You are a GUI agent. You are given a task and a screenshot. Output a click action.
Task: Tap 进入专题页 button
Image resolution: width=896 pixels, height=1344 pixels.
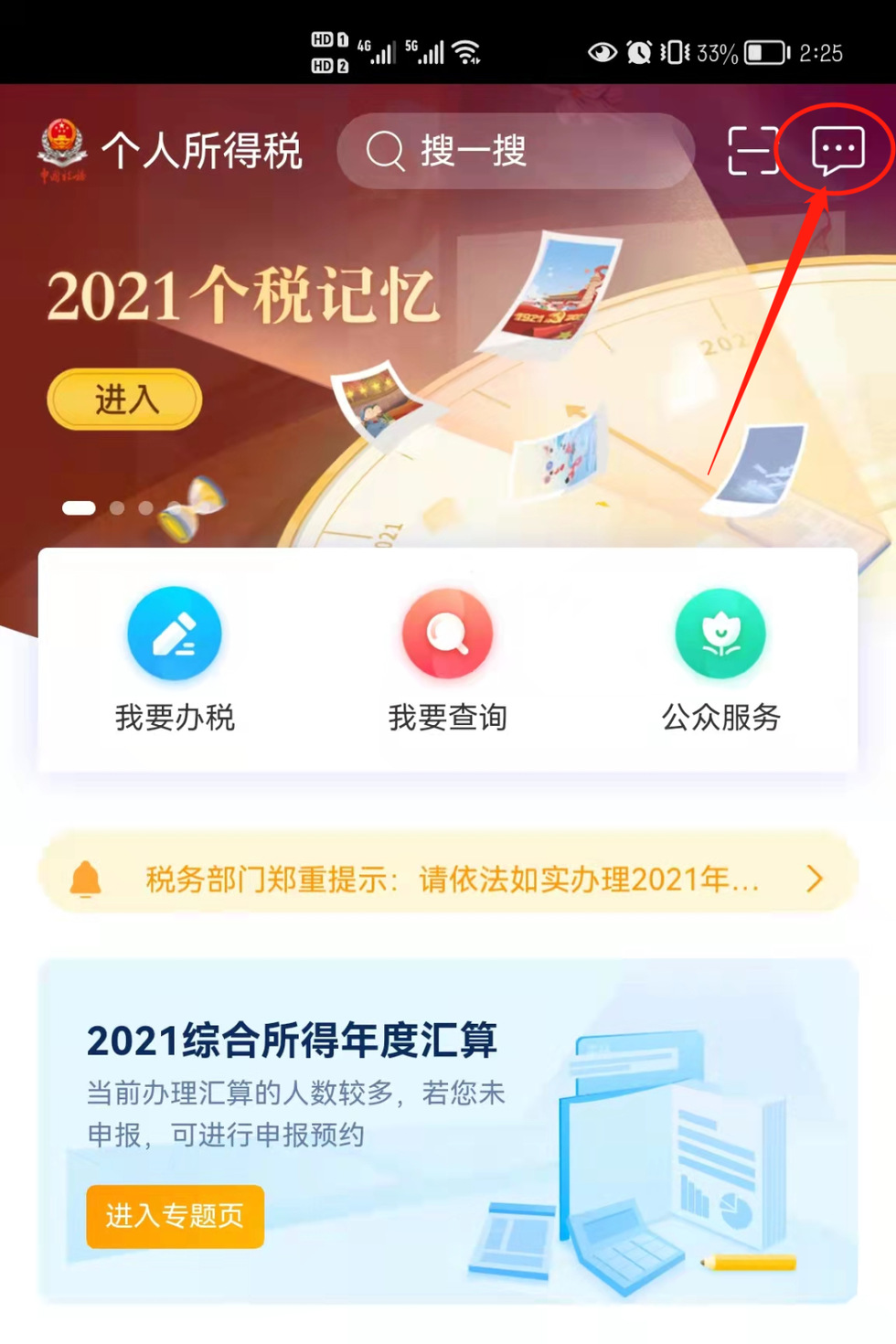pos(175,1216)
